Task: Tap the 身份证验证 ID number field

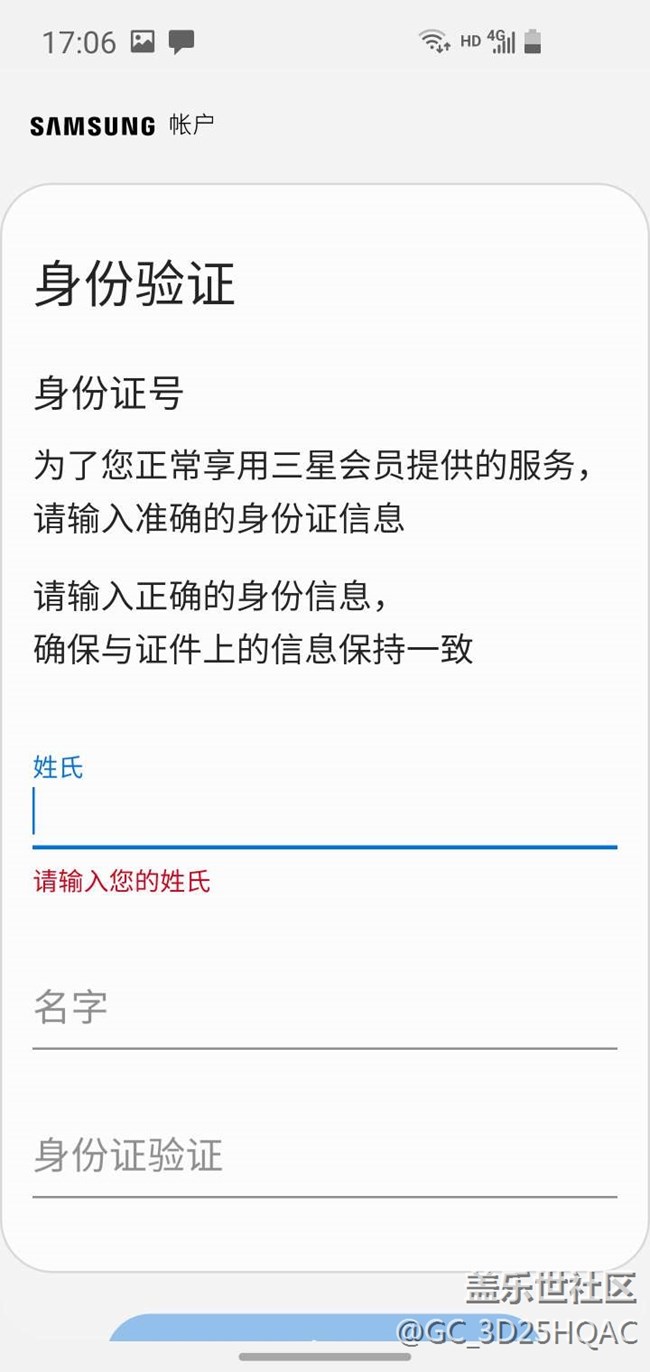Action: point(324,1157)
